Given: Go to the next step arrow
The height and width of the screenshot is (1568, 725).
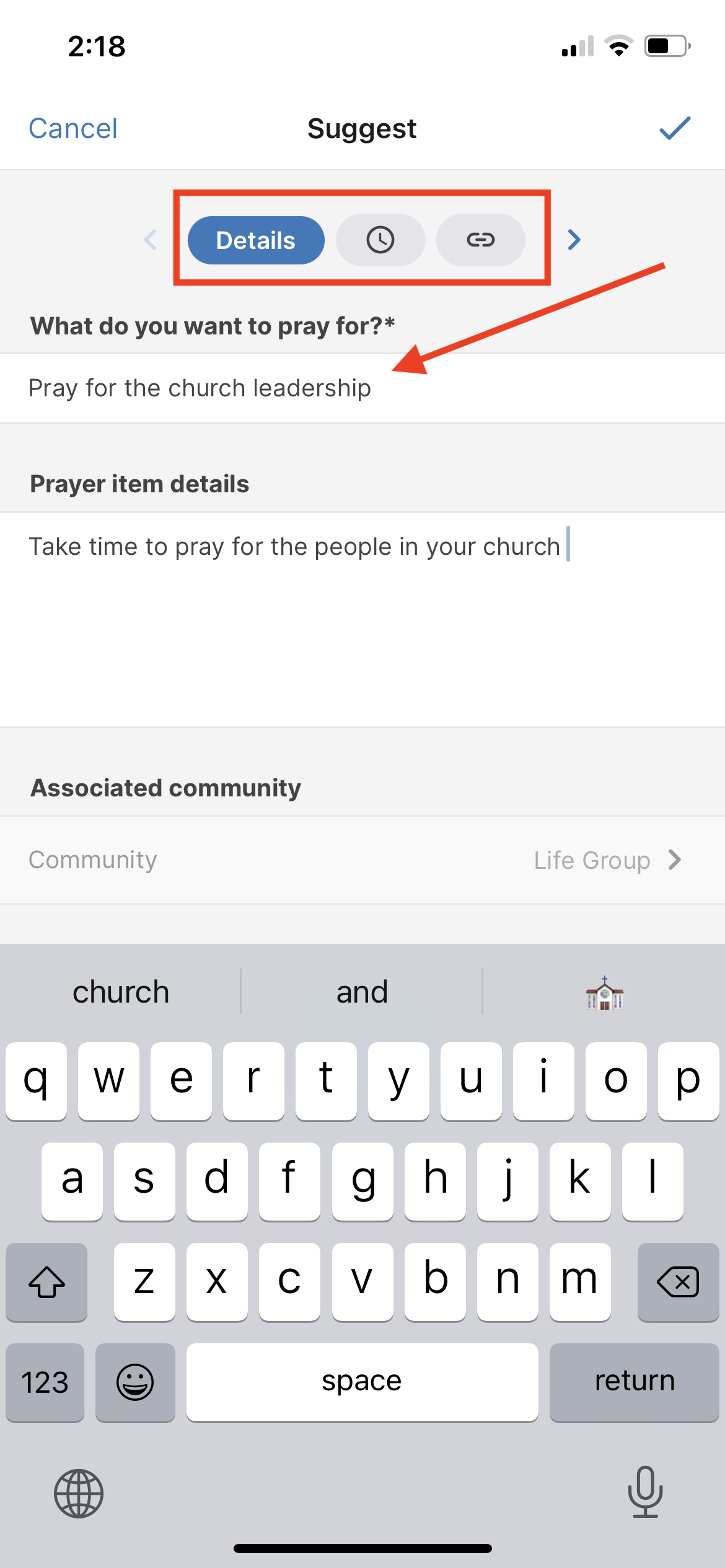Looking at the screenshot, I should (x=574, y=240).
